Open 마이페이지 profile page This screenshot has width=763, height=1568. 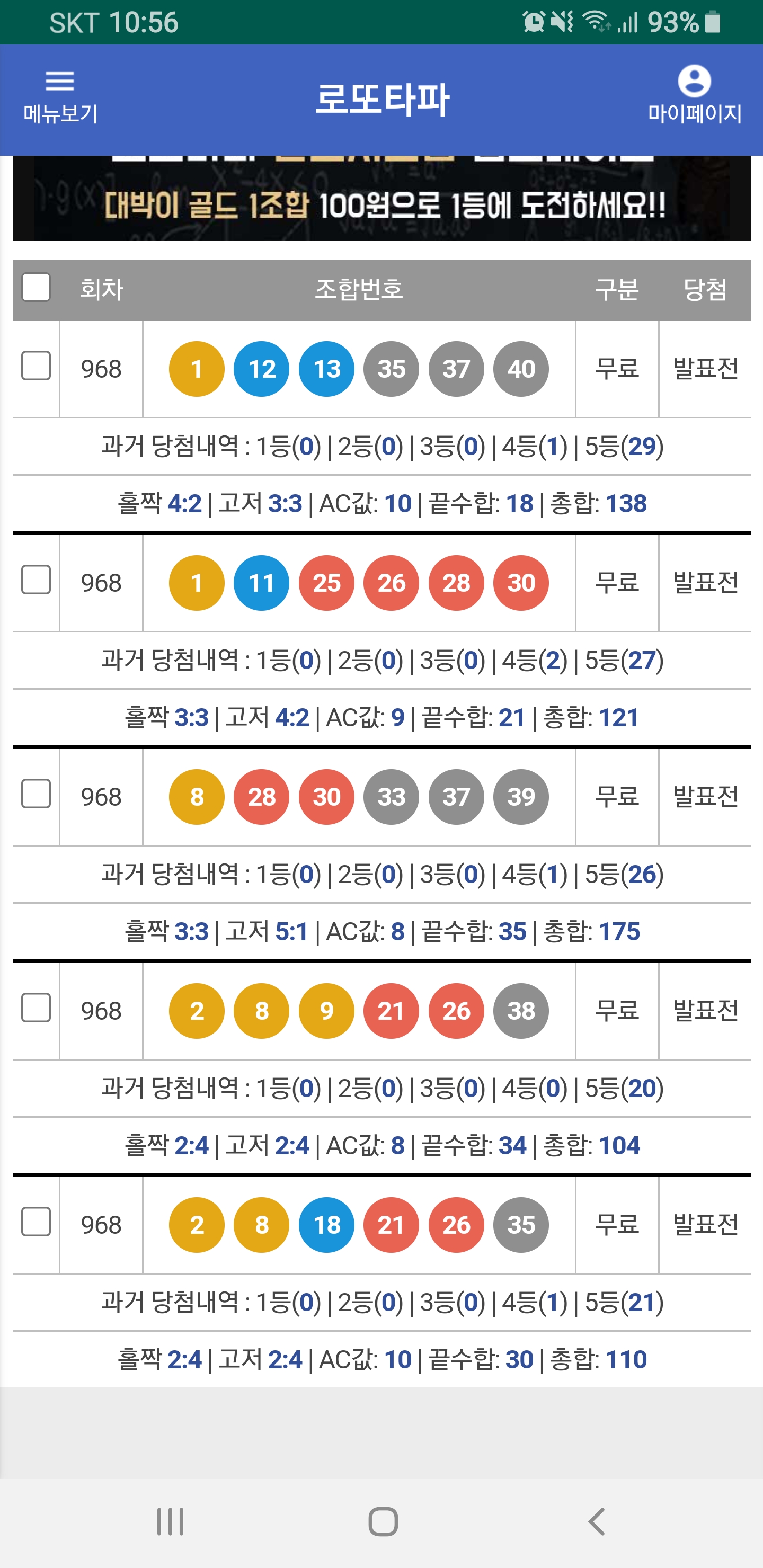pyautogui.click(x=694, y=96)
